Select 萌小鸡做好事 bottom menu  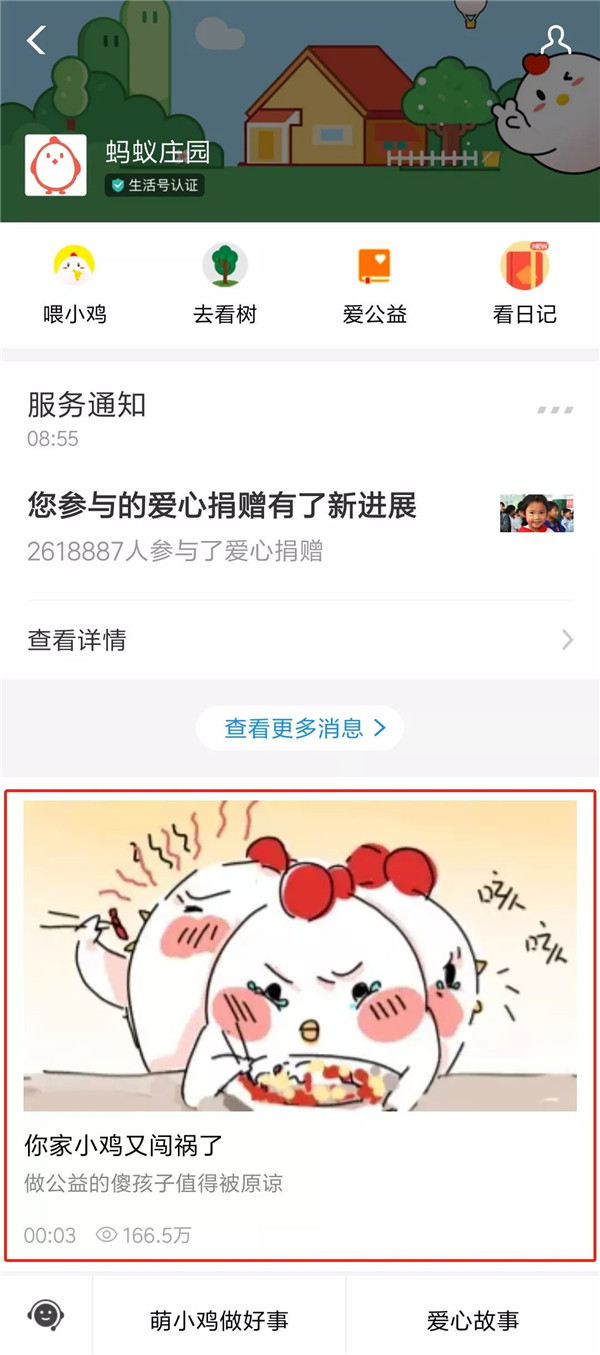[219, 1320]
